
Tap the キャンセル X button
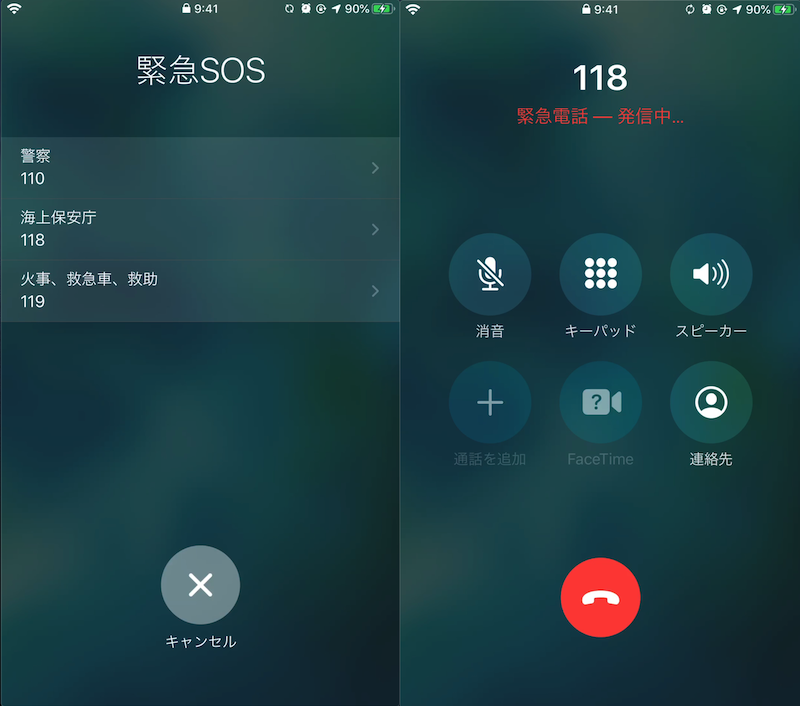coord(200,585)
